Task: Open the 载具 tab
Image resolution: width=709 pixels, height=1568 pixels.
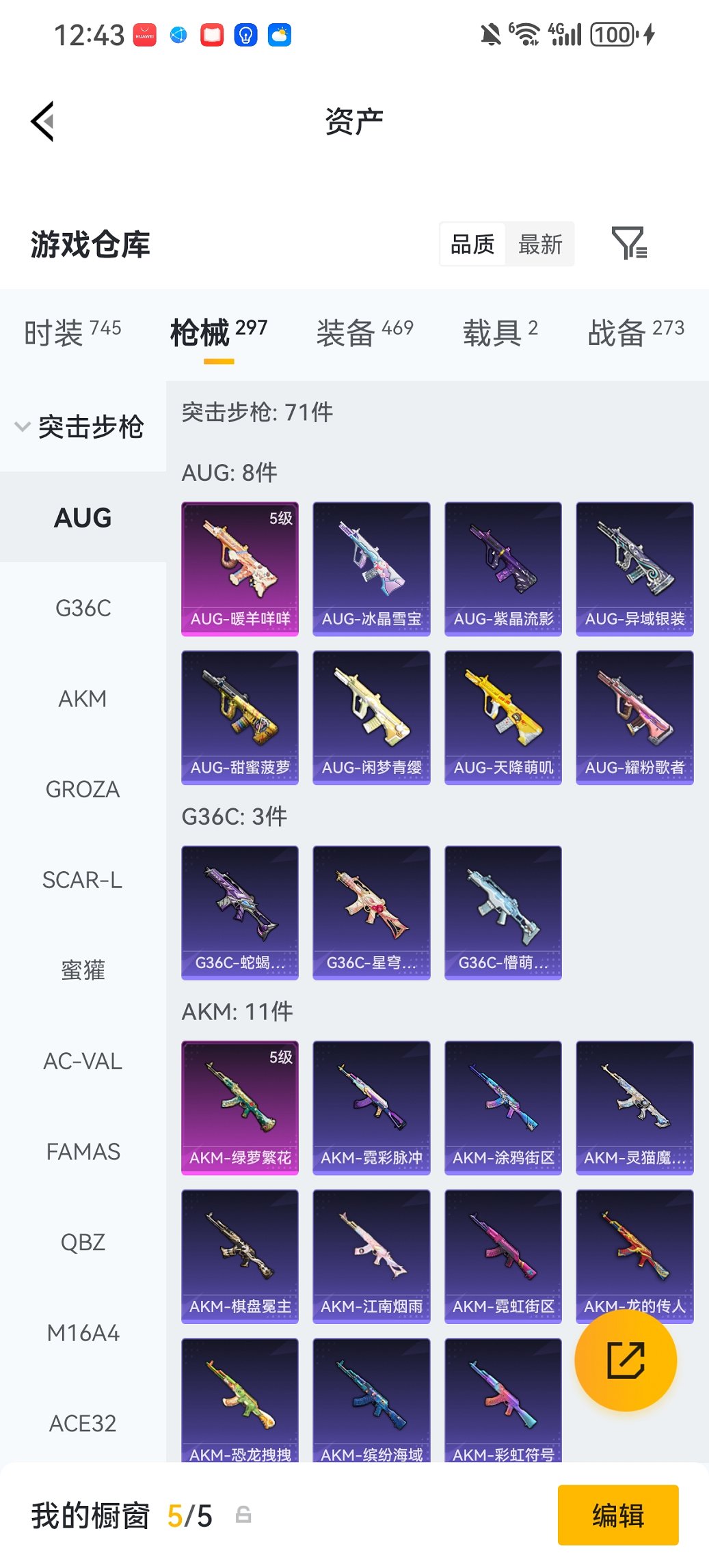Action: (x=500, y=333)
